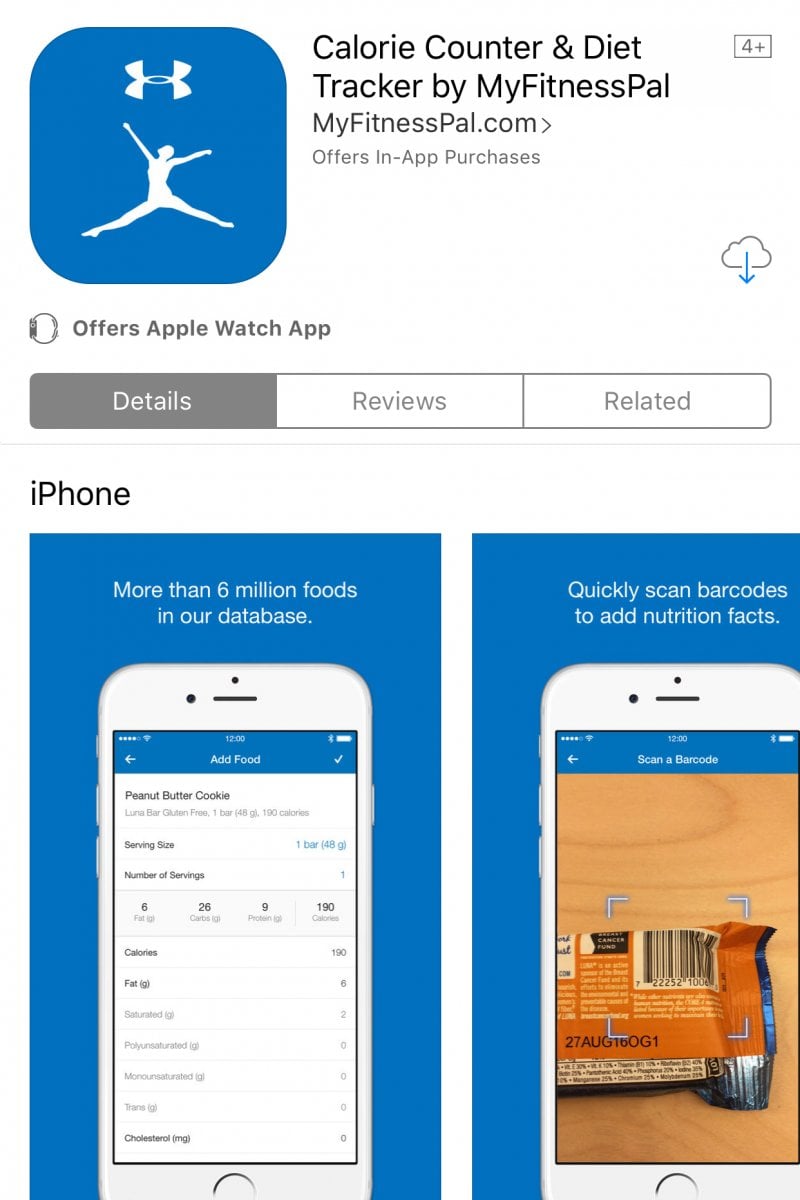
Task: Open the MyFitnessPal.com developer page
Action: (x=432, y=124)
